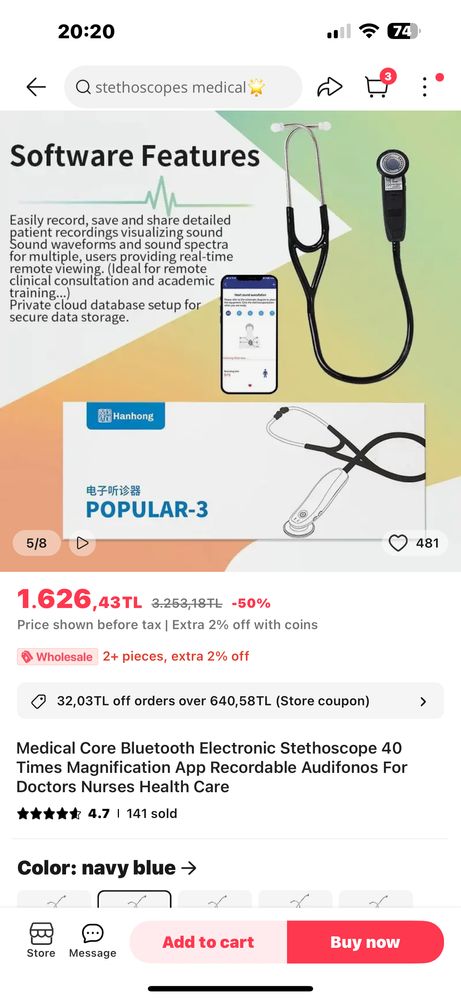Add product to wishlist with heart
Image resolution: width=461 pixels, height=1000 pixels.
398,543
